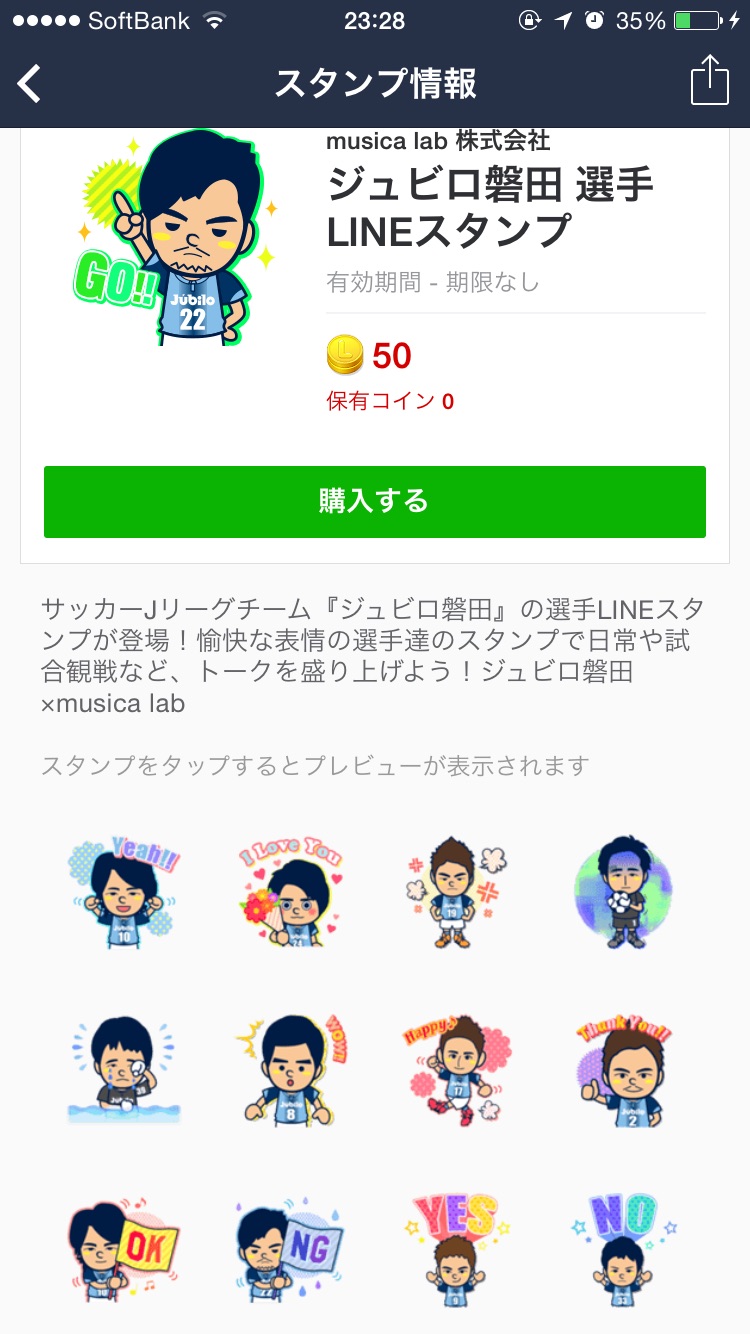Preview the goalkeeper holding ball sticker
Viewport: 750px width, 1334px height.
(x=624, y=893)
